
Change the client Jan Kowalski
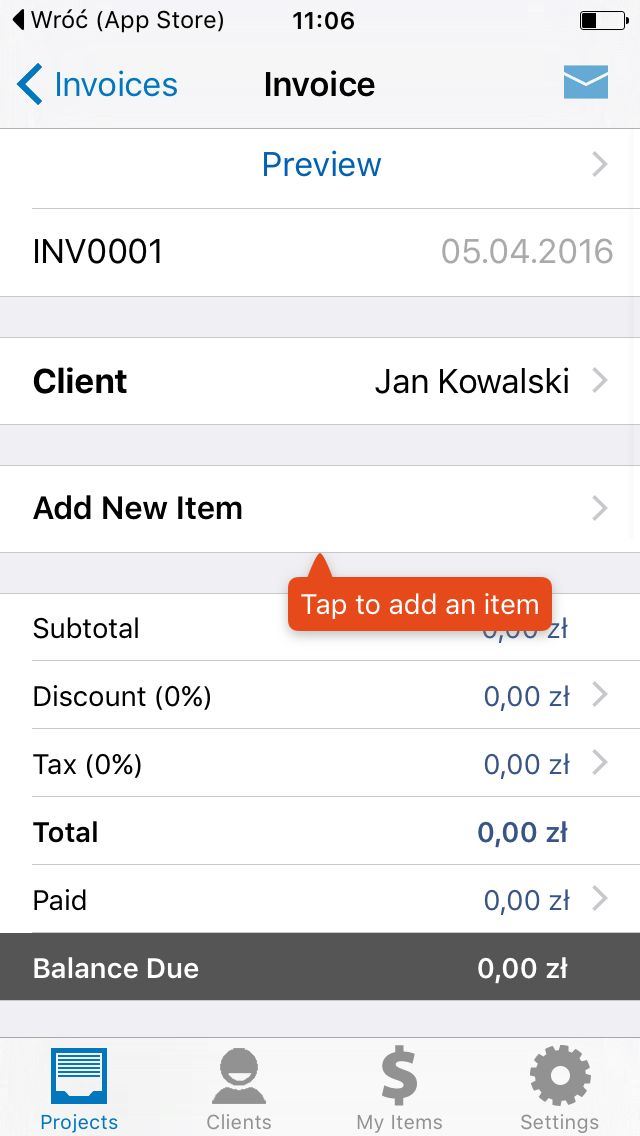[320, 381]
